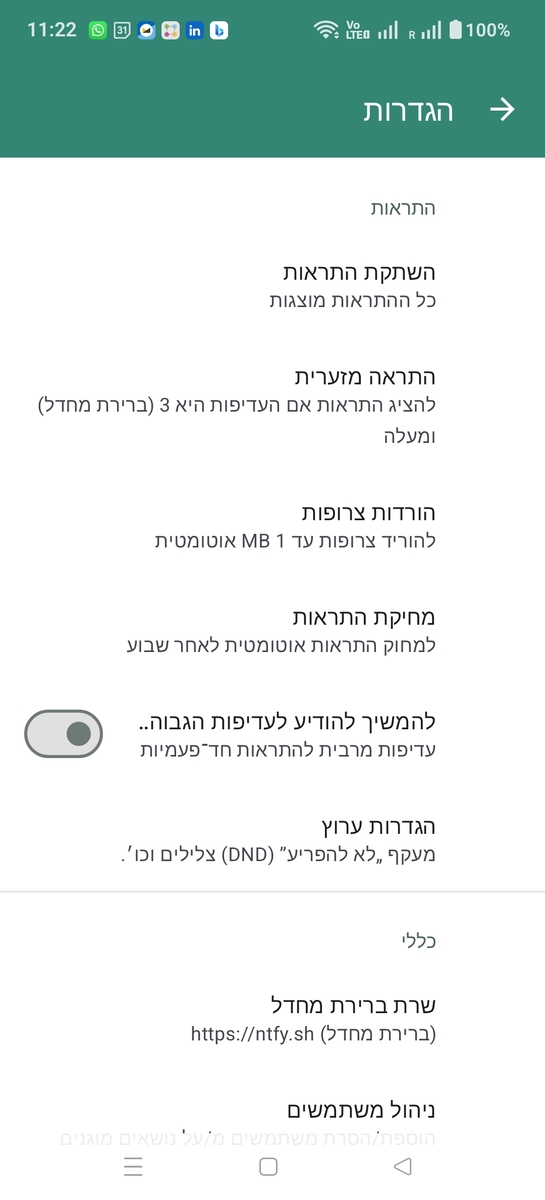The width and height of the screenshot is (545, 1200).
Task: Open הורדות צרופות setting
Action: [x=272, y=526]
